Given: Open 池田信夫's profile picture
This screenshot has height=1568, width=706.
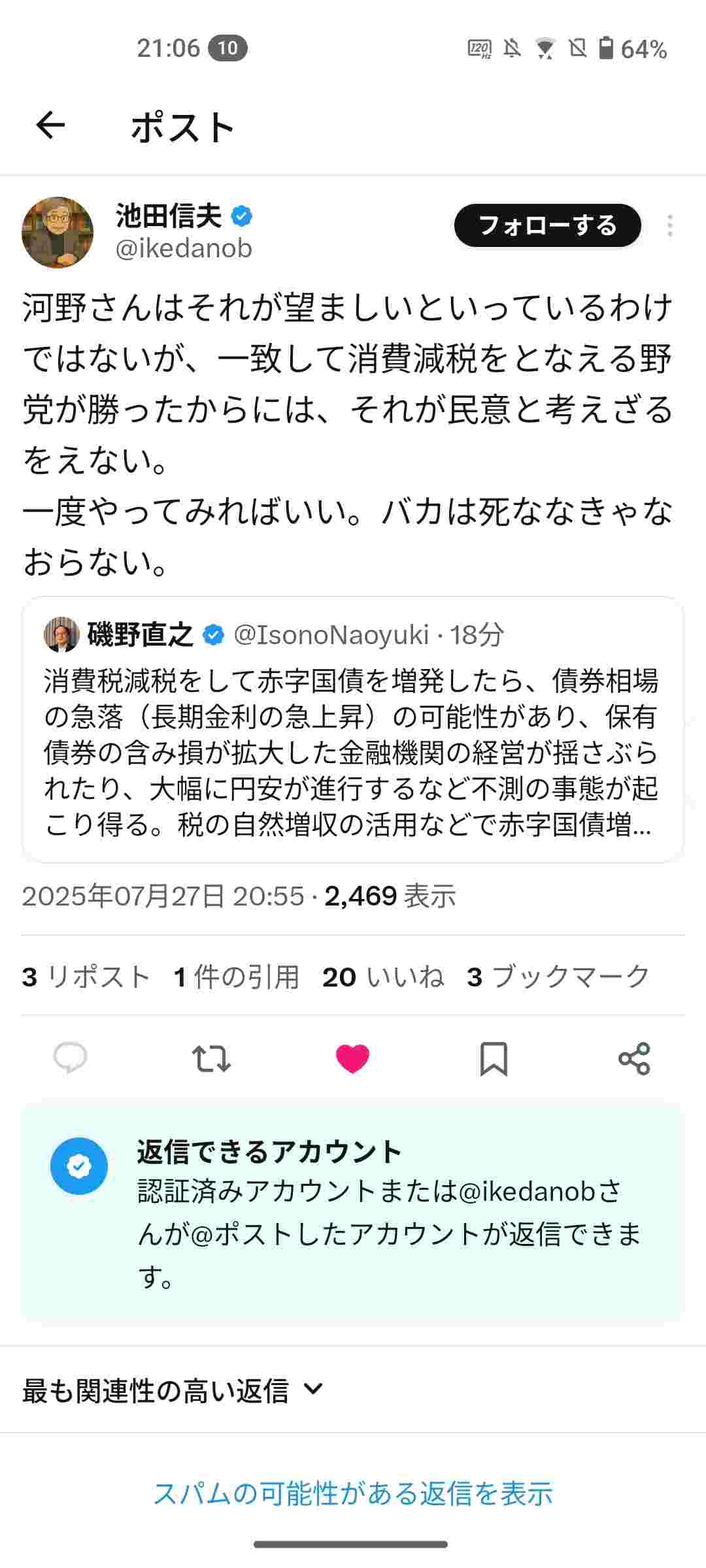Looking at the screenshot, I should 58,233.
